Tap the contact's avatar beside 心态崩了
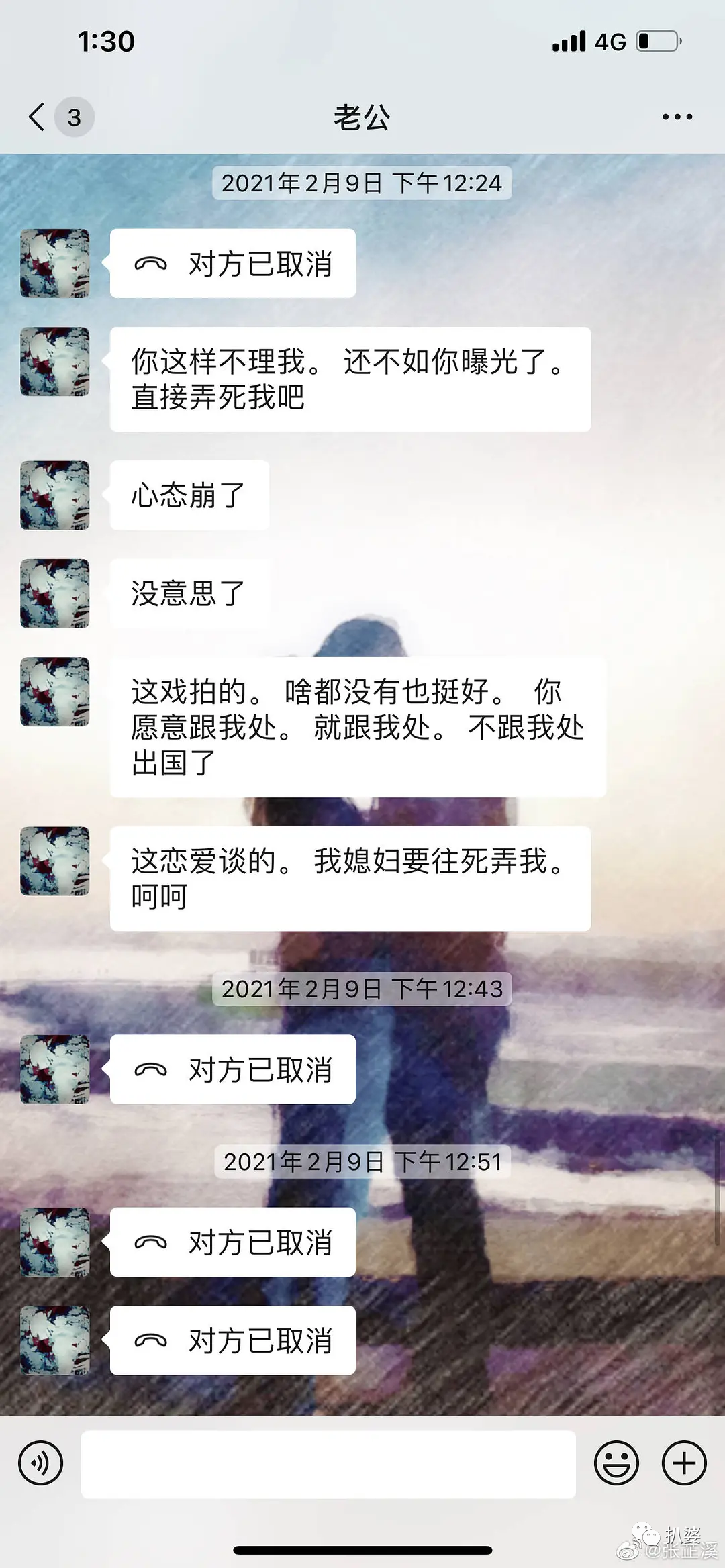This screenshot has height=1568, width=725. [x=55, y=495]
